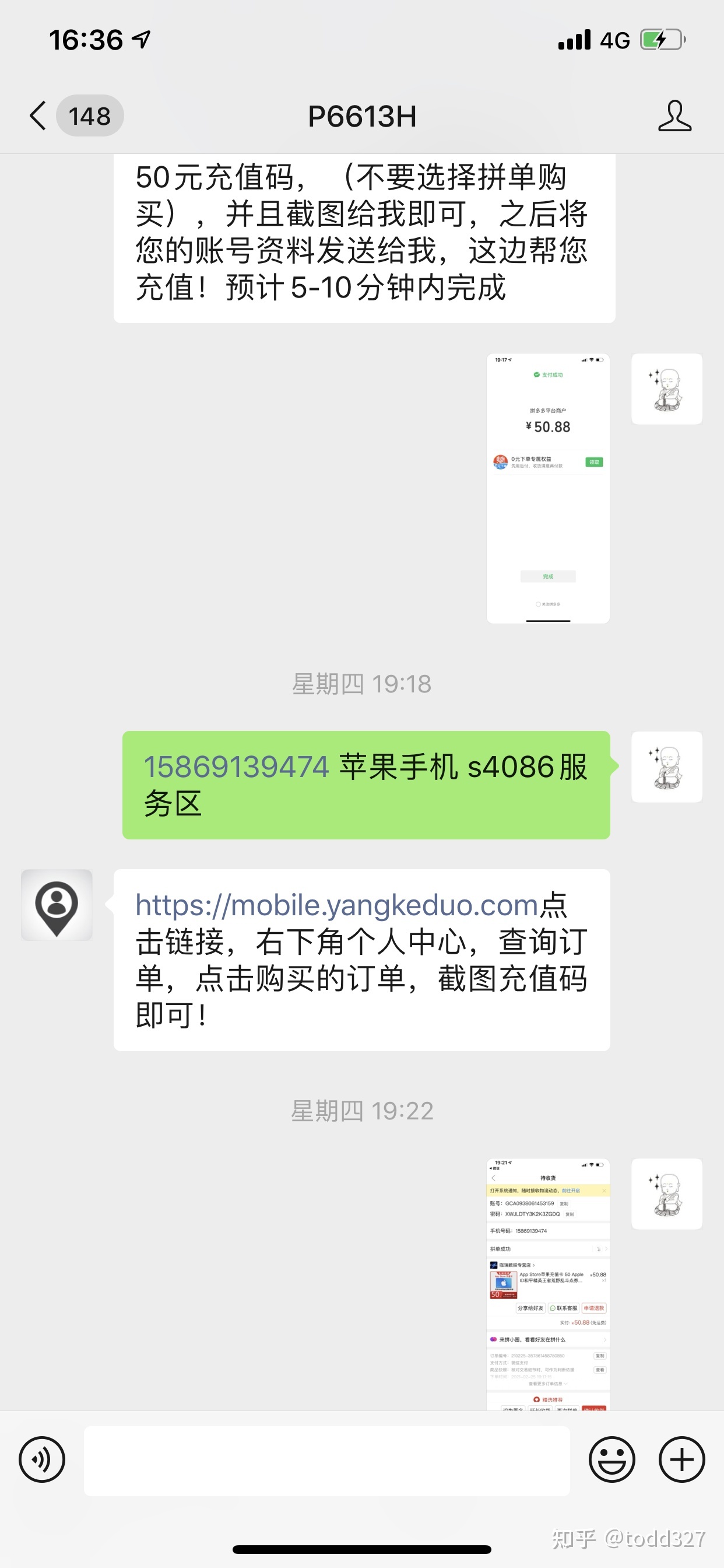Tap the 16:36 time in status bar
Screen dimensions: 724x1568
click(85, 39)
